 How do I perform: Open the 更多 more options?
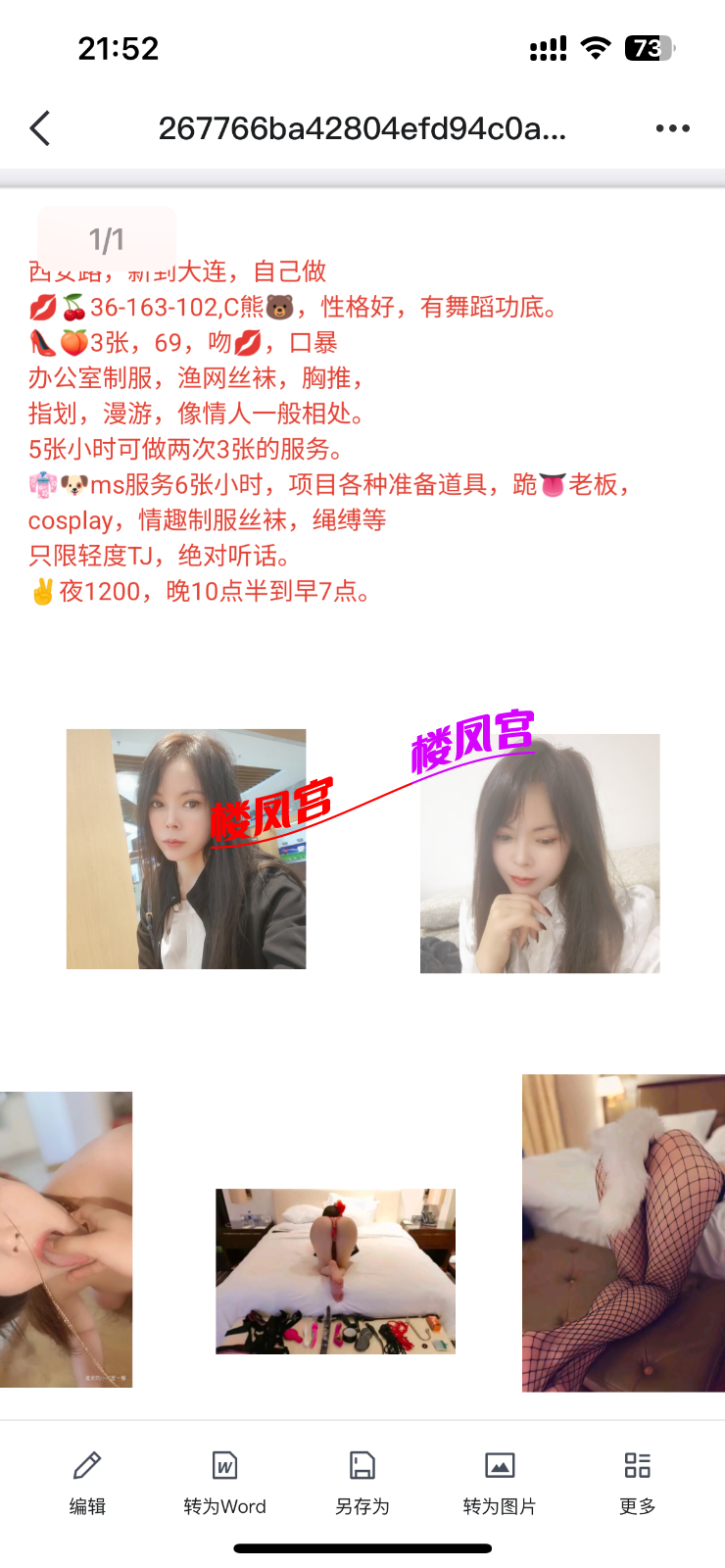[x=637, y=1482]
